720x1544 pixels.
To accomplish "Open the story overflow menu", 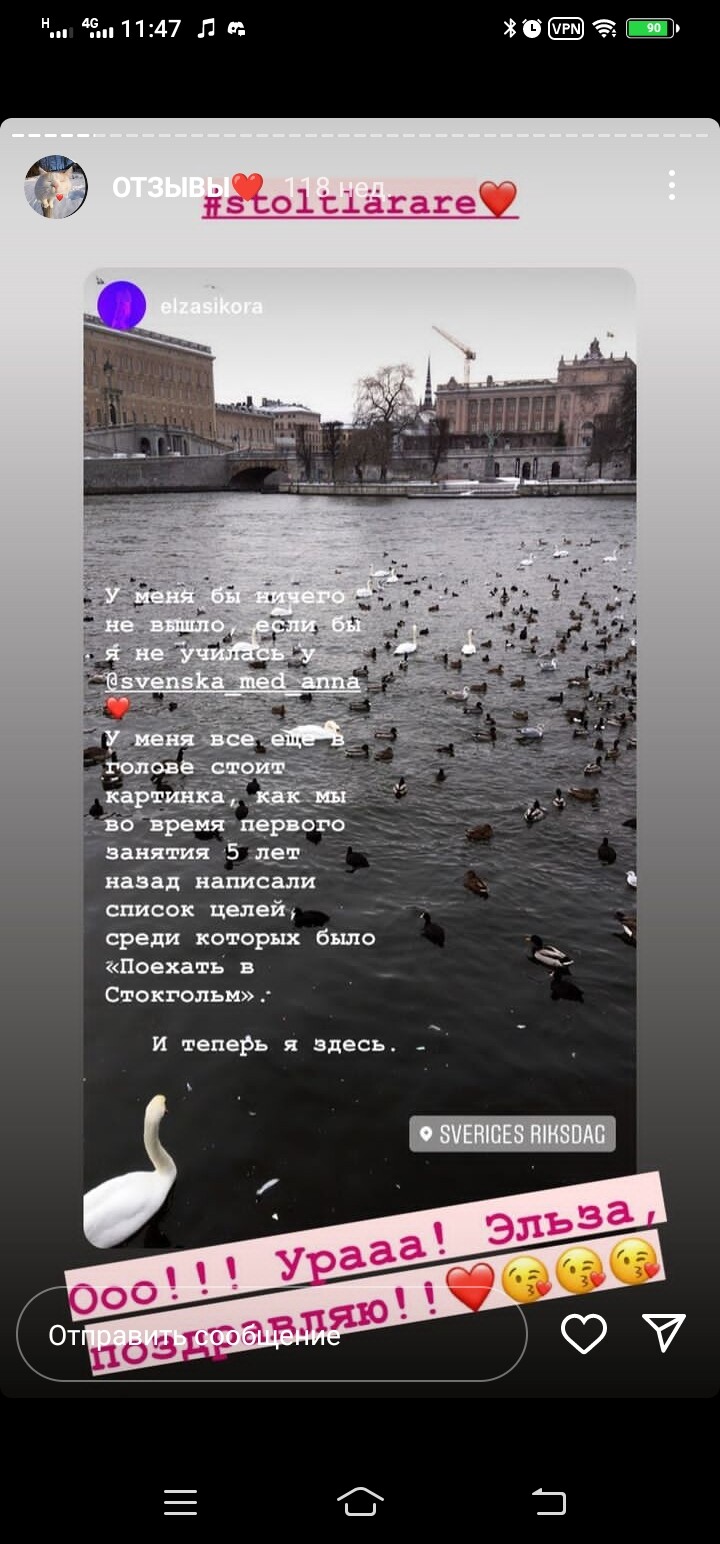I will click(671, 185).
